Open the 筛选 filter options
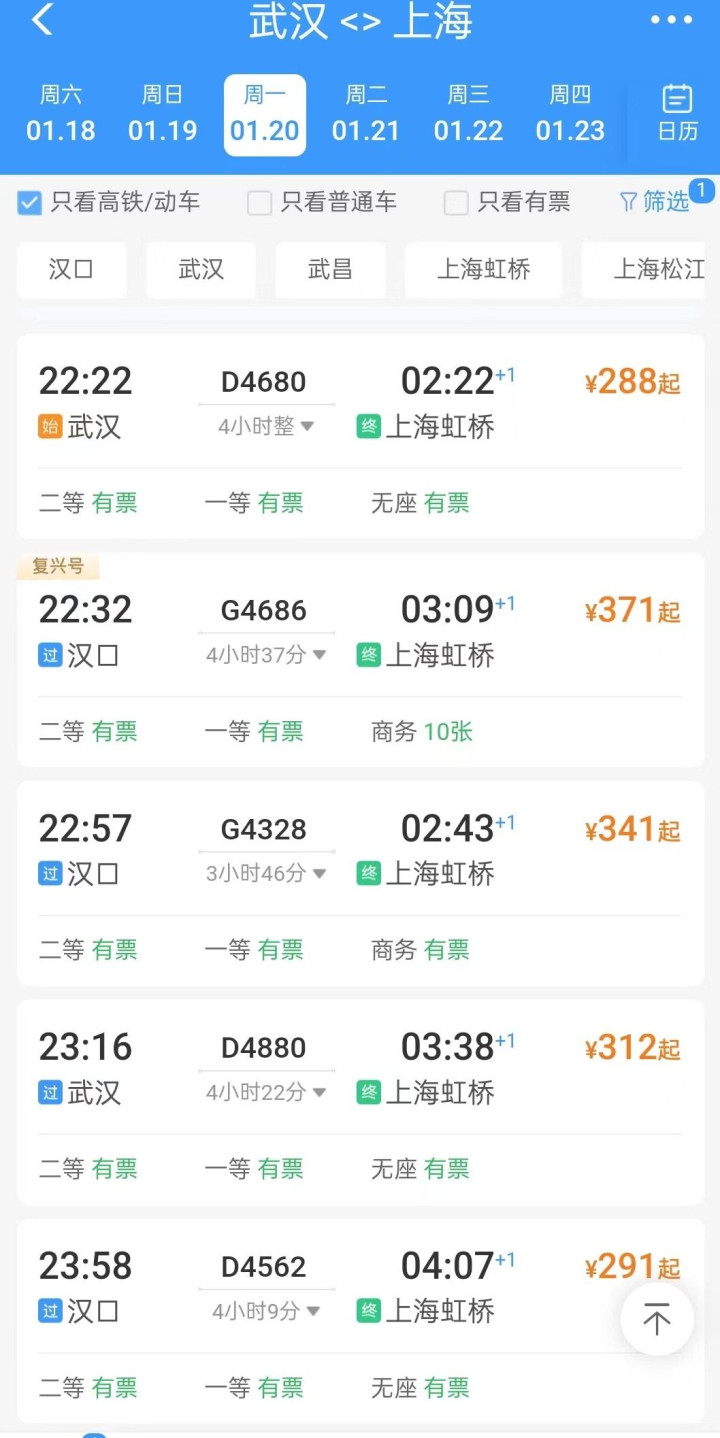The width and height of the screenshot is (720, 1438). tap(655, 202)
